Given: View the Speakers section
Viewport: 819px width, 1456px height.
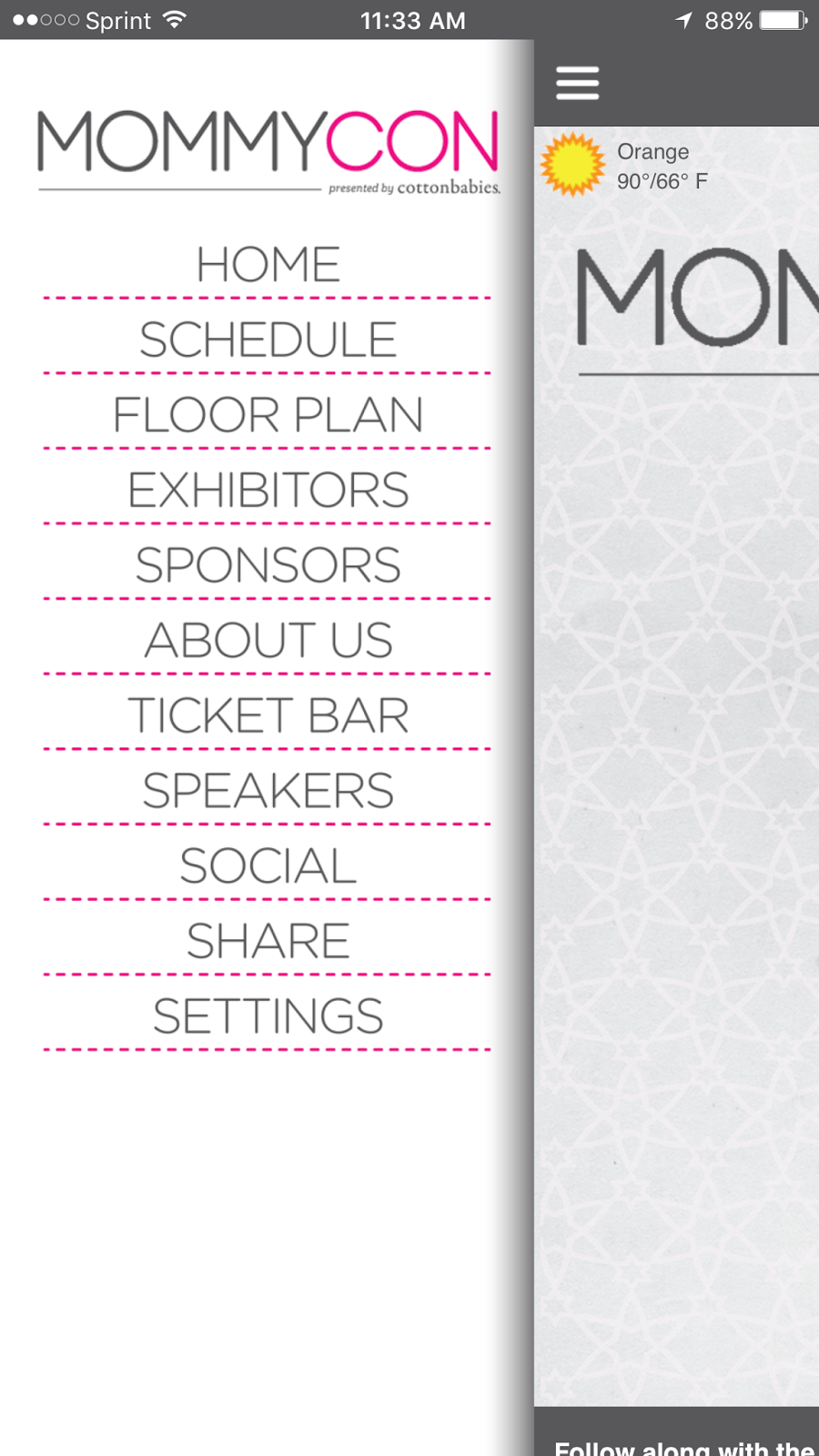Looking at the screenshot, I should click(268, 791).
